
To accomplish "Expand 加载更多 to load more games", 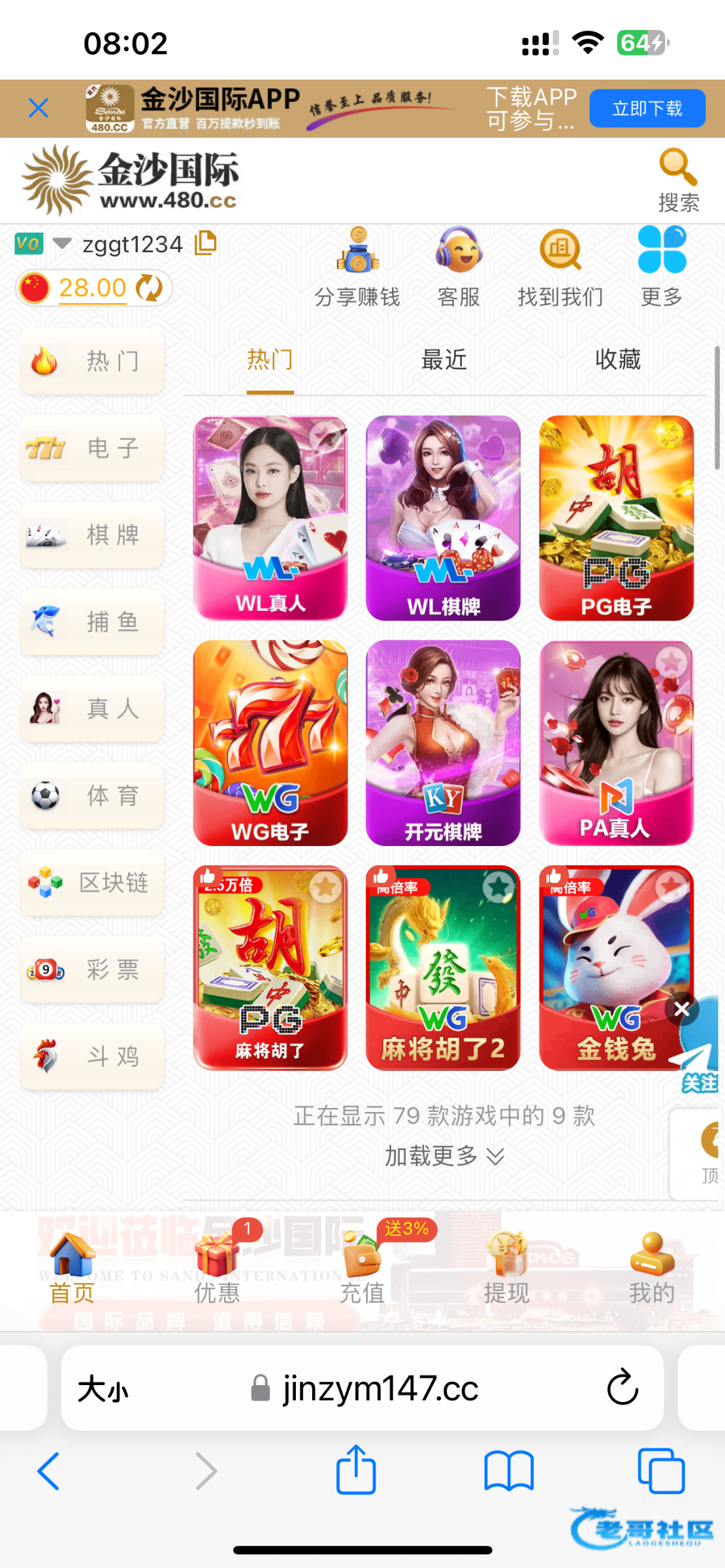I will [x=443, y=1156].
